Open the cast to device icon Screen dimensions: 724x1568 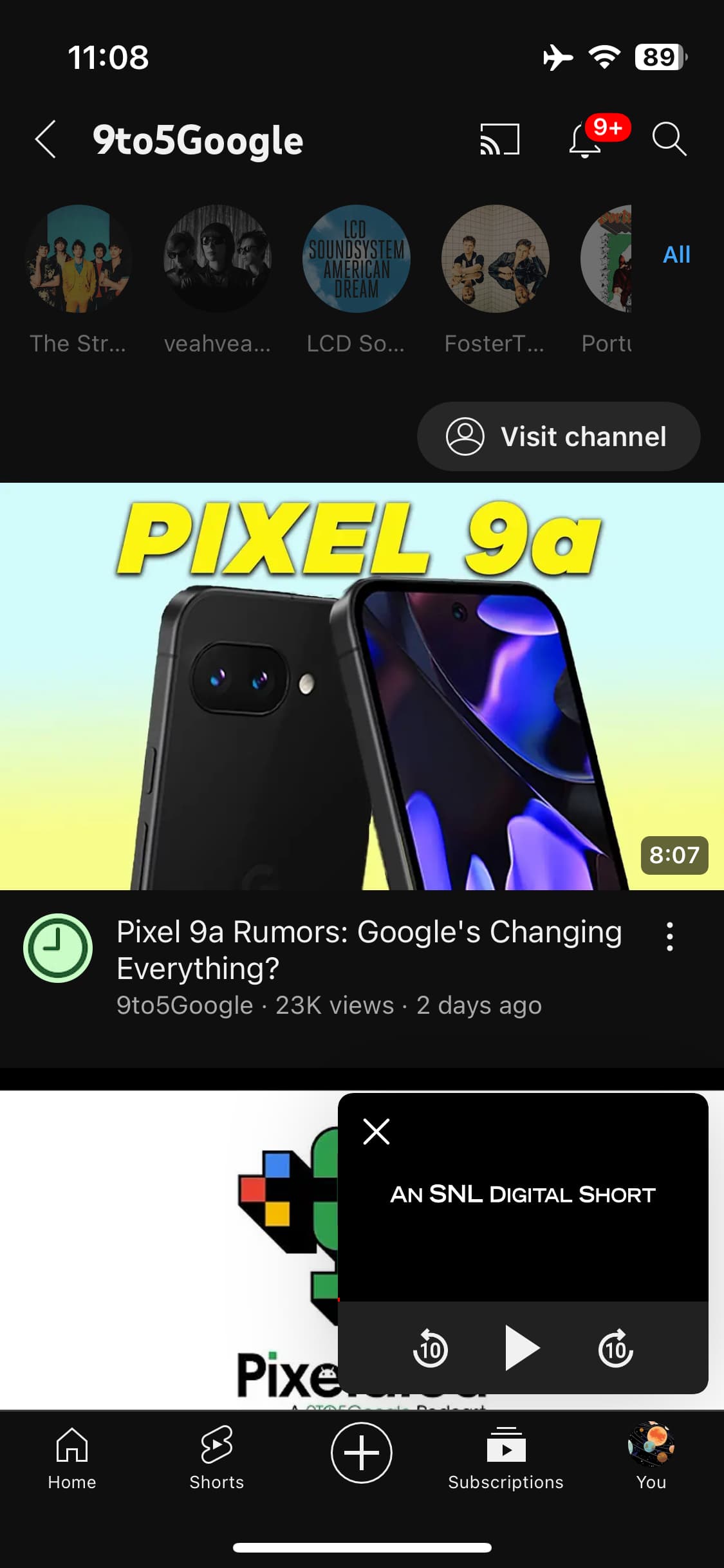pos(499,139)
